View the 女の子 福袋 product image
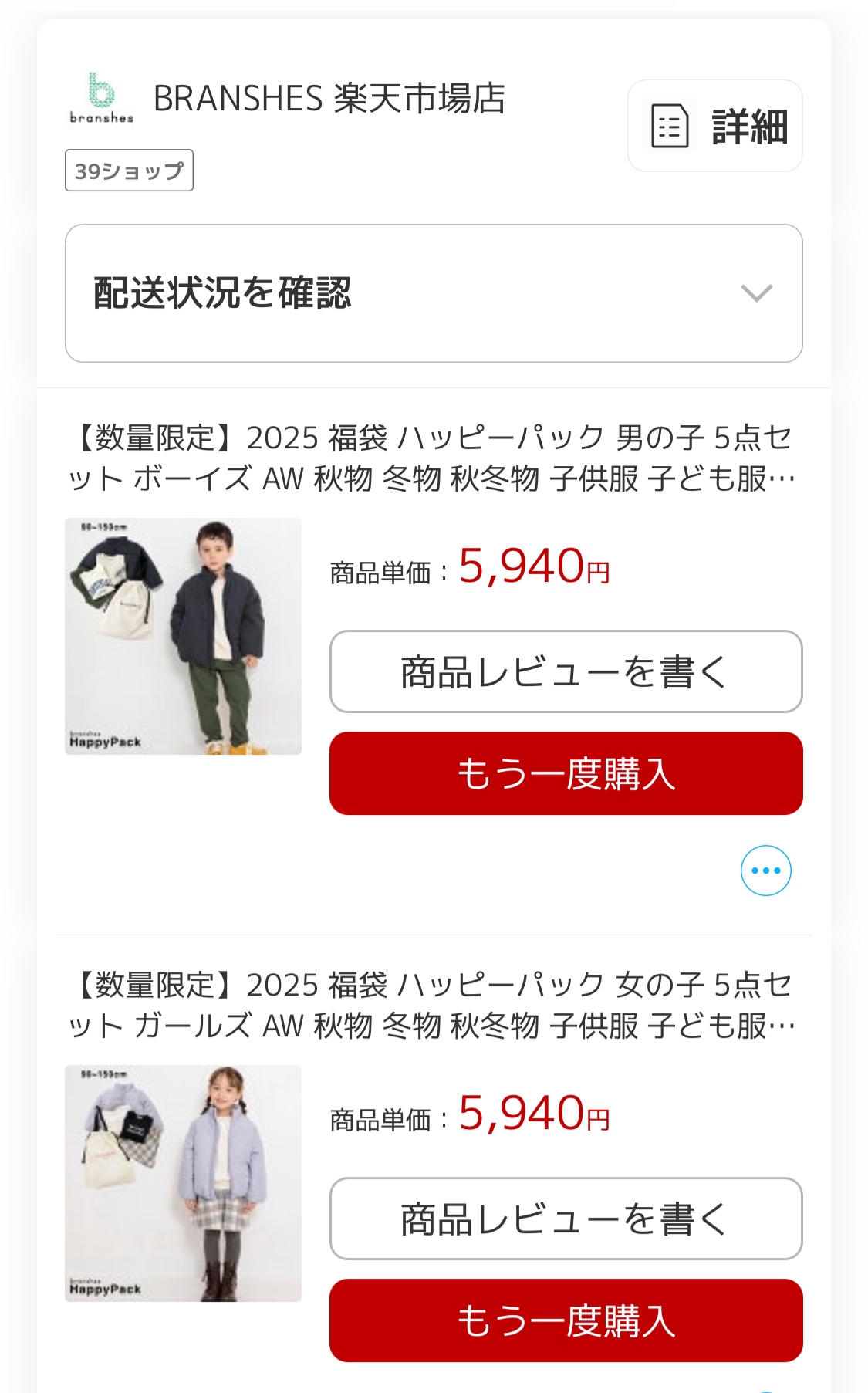 click(x=183, y=1183)
